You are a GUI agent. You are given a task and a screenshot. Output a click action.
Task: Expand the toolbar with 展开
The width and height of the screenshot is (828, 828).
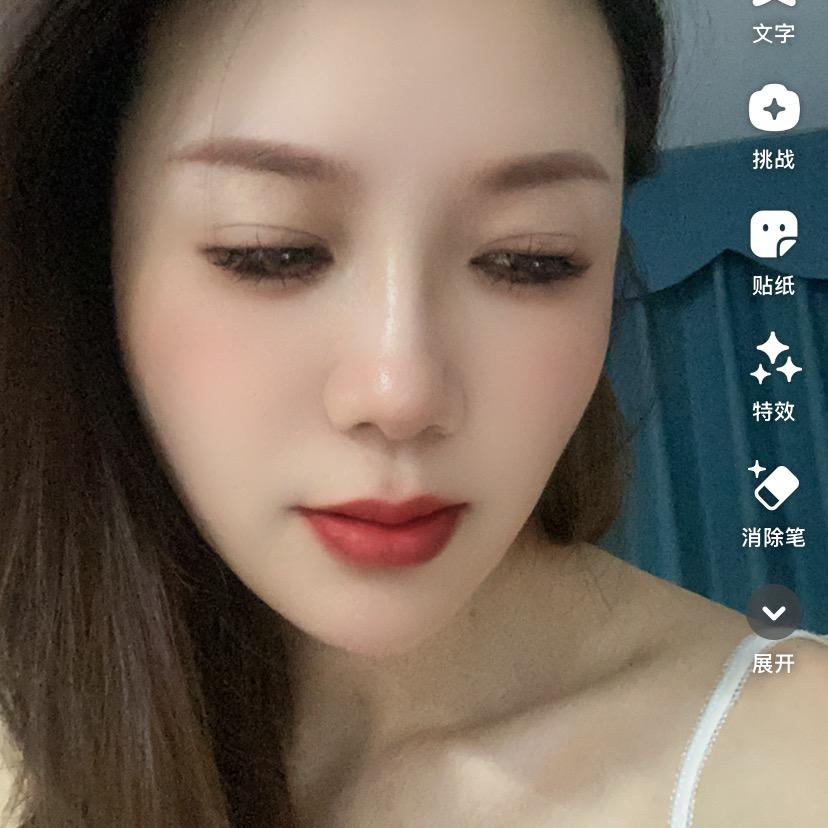pos(774,612)
